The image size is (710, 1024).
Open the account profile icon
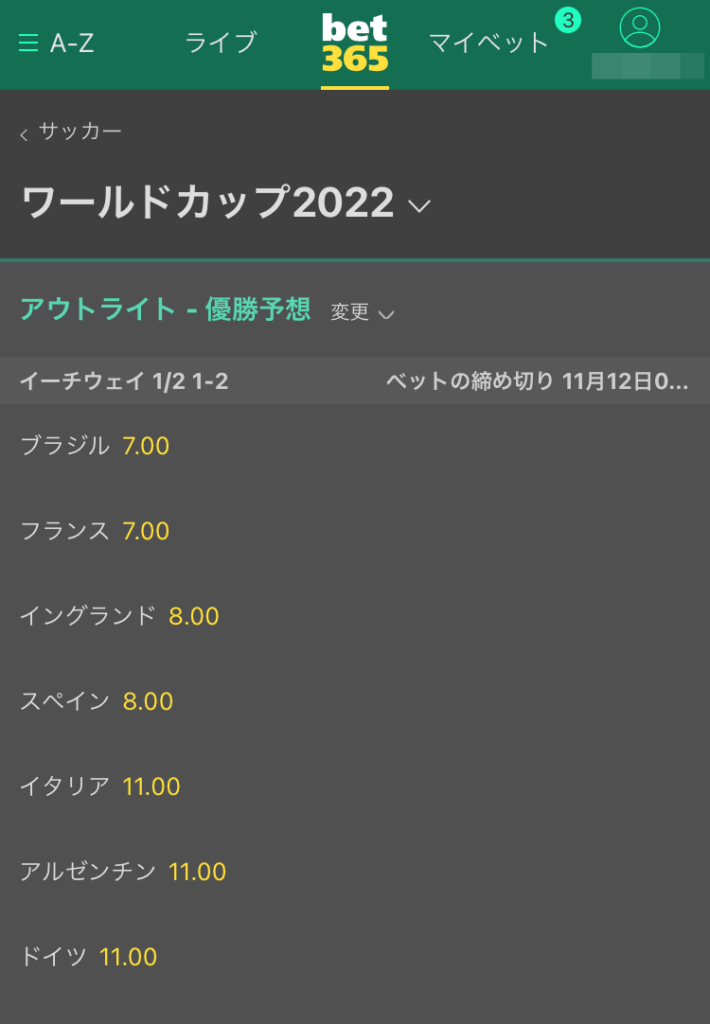(639, 28)
